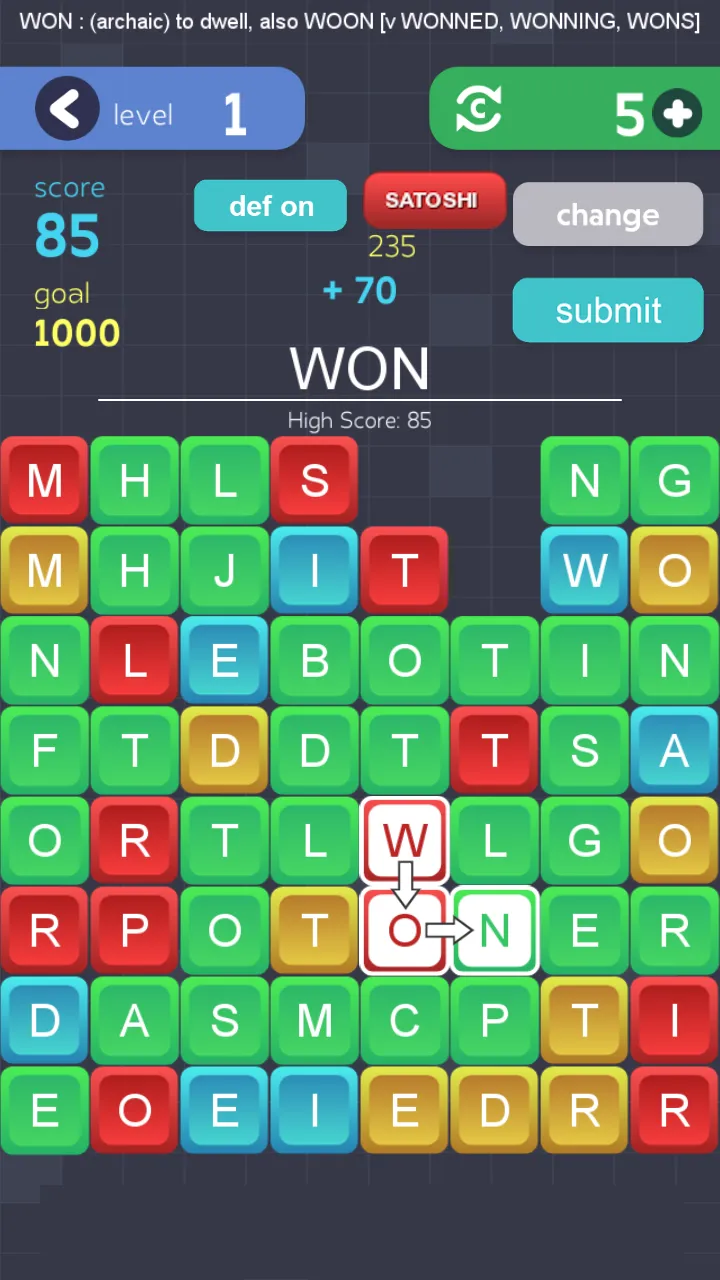Toggle the def on button
The image size is (720, 1280).
tap(271, 206)
